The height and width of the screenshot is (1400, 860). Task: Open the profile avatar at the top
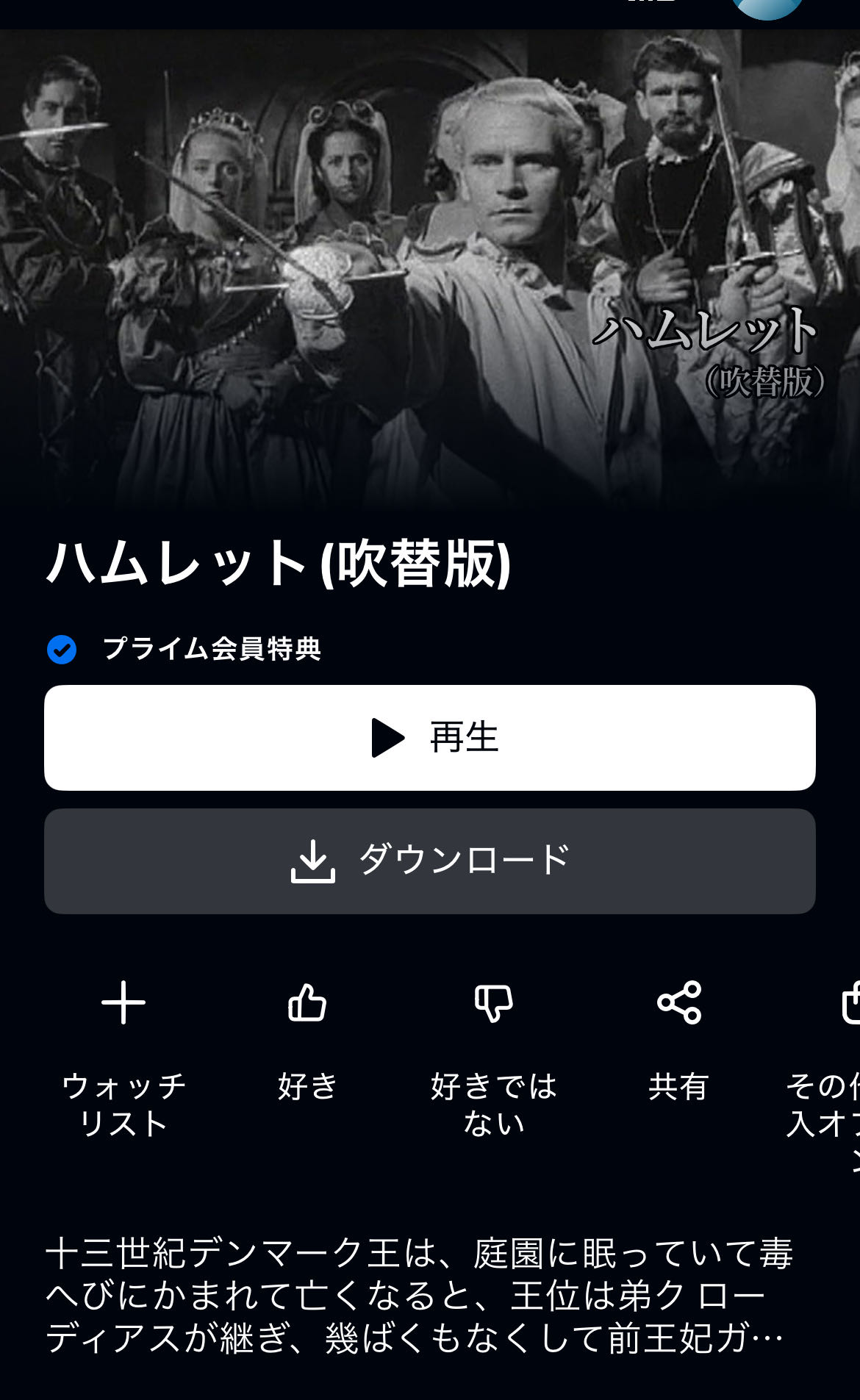[767, 7]
